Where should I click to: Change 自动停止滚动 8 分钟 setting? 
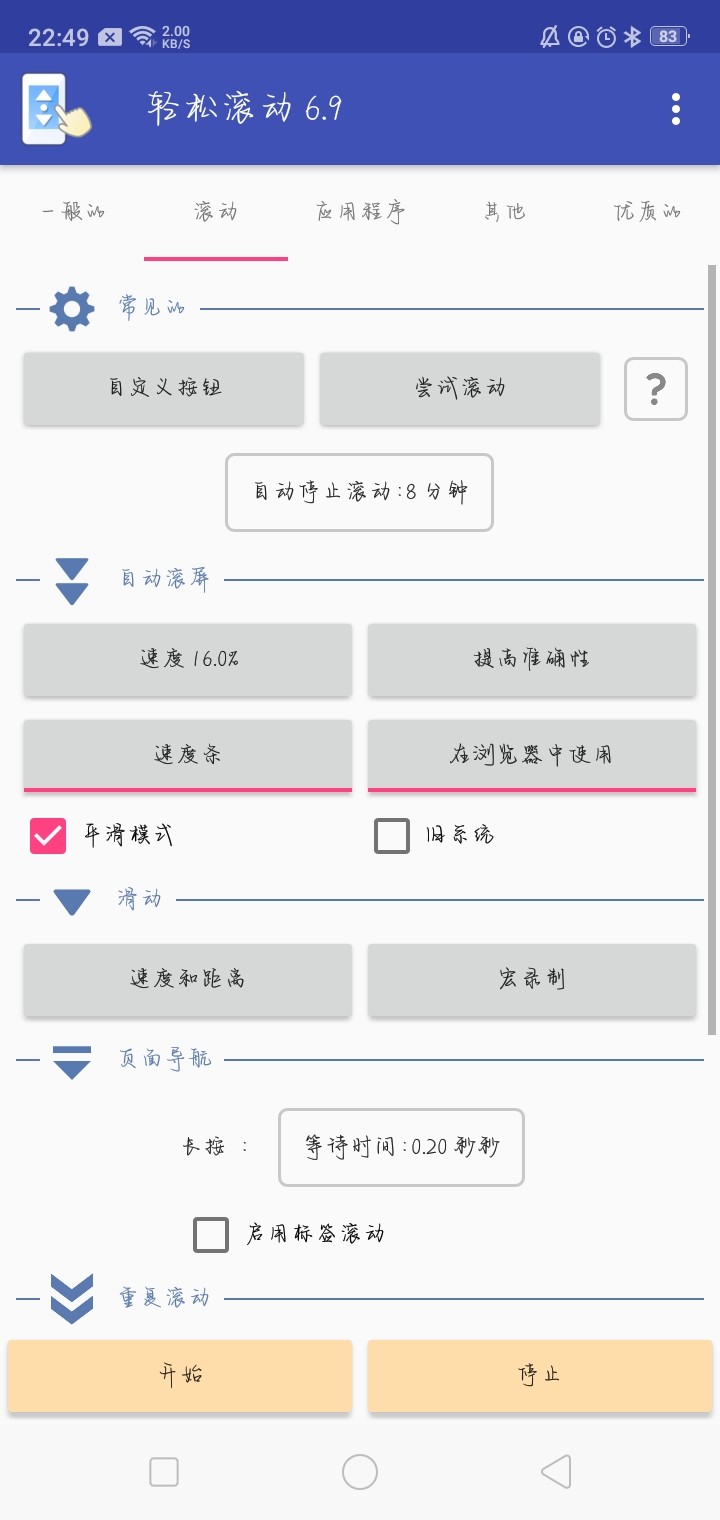(x=359, y=492)
